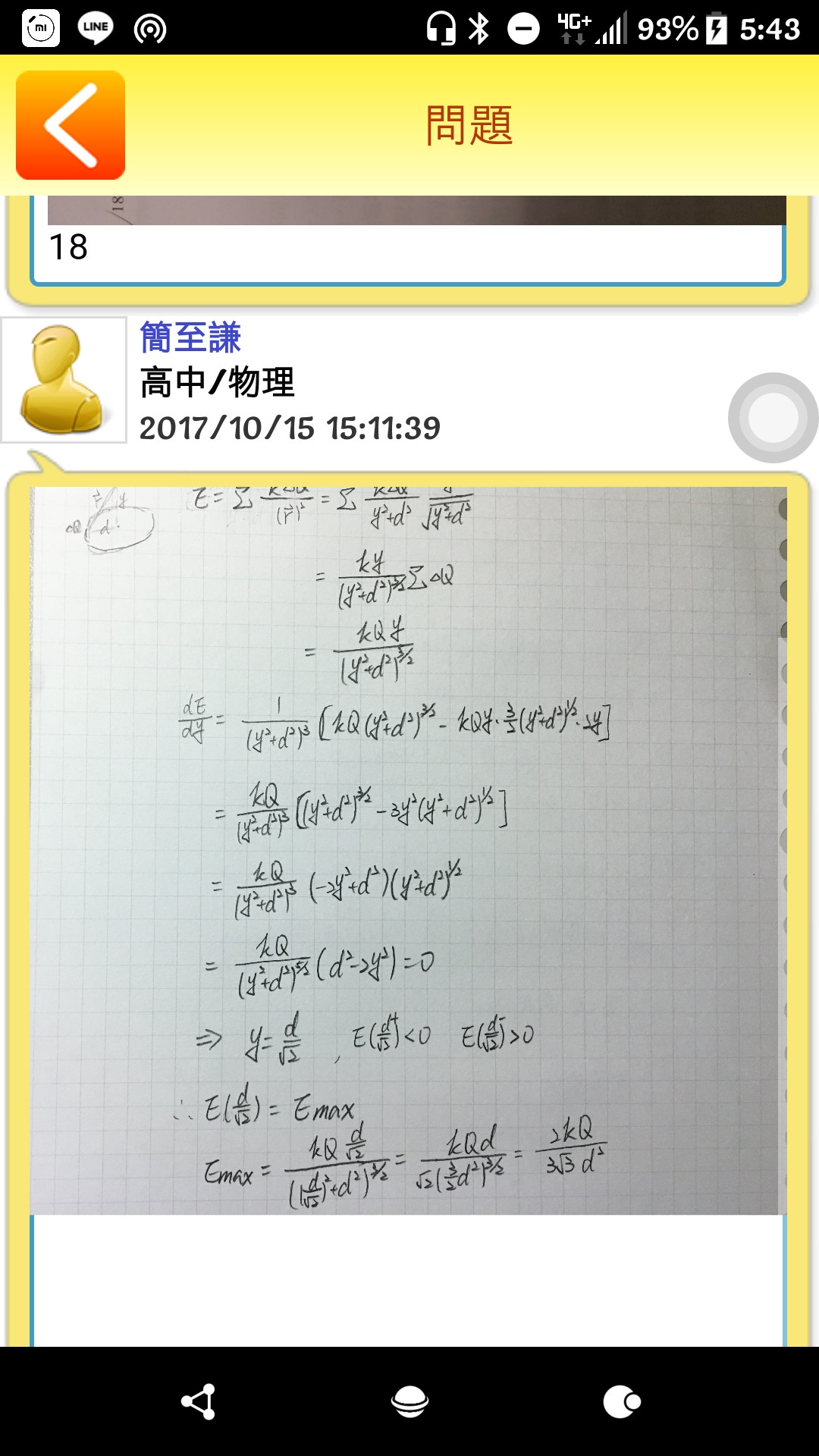Open the question photo above number 18
819x1456 pixels.
pyautogui.click(x=416, y=210)
